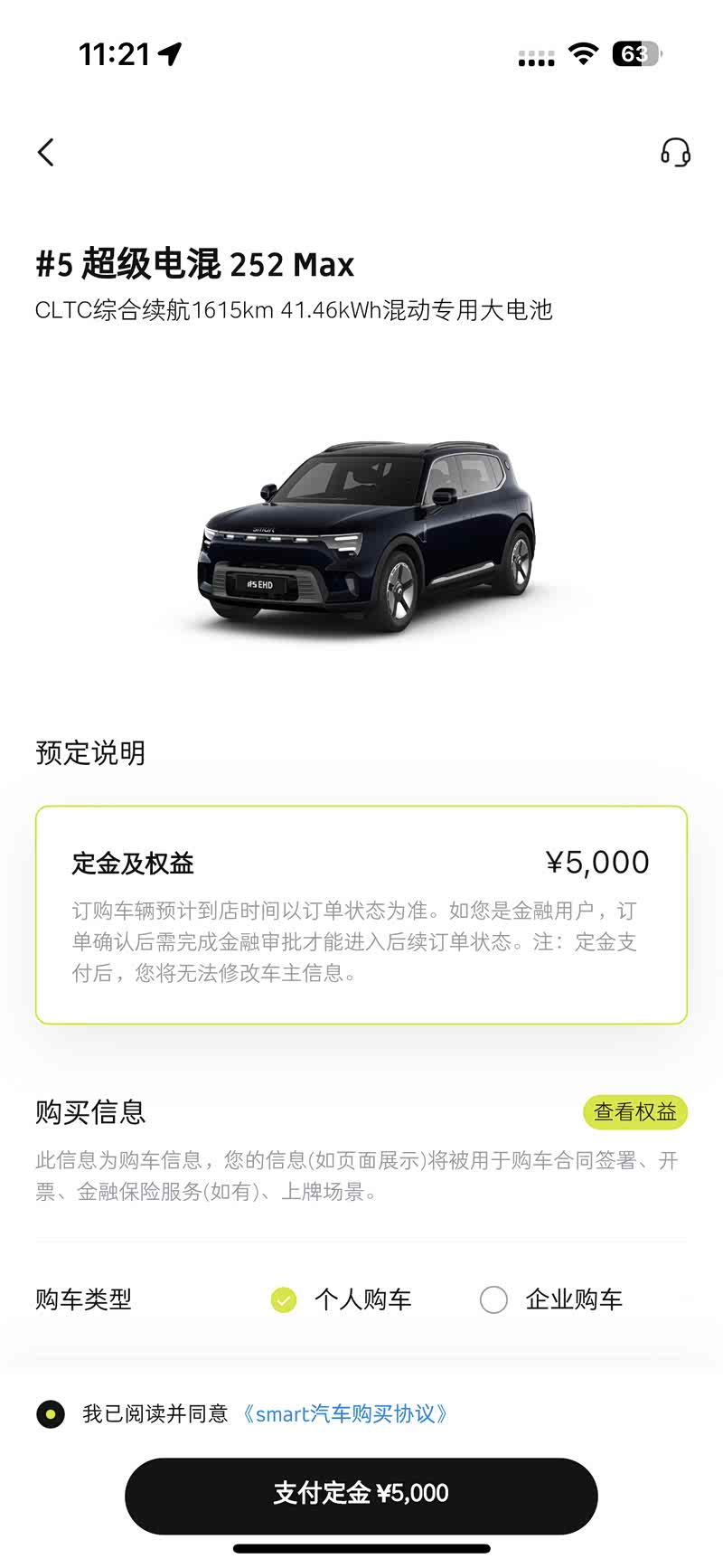Go back using the top-left arrow
The height and width of the screenshot is (1568, 723).
tap(46, 152)
